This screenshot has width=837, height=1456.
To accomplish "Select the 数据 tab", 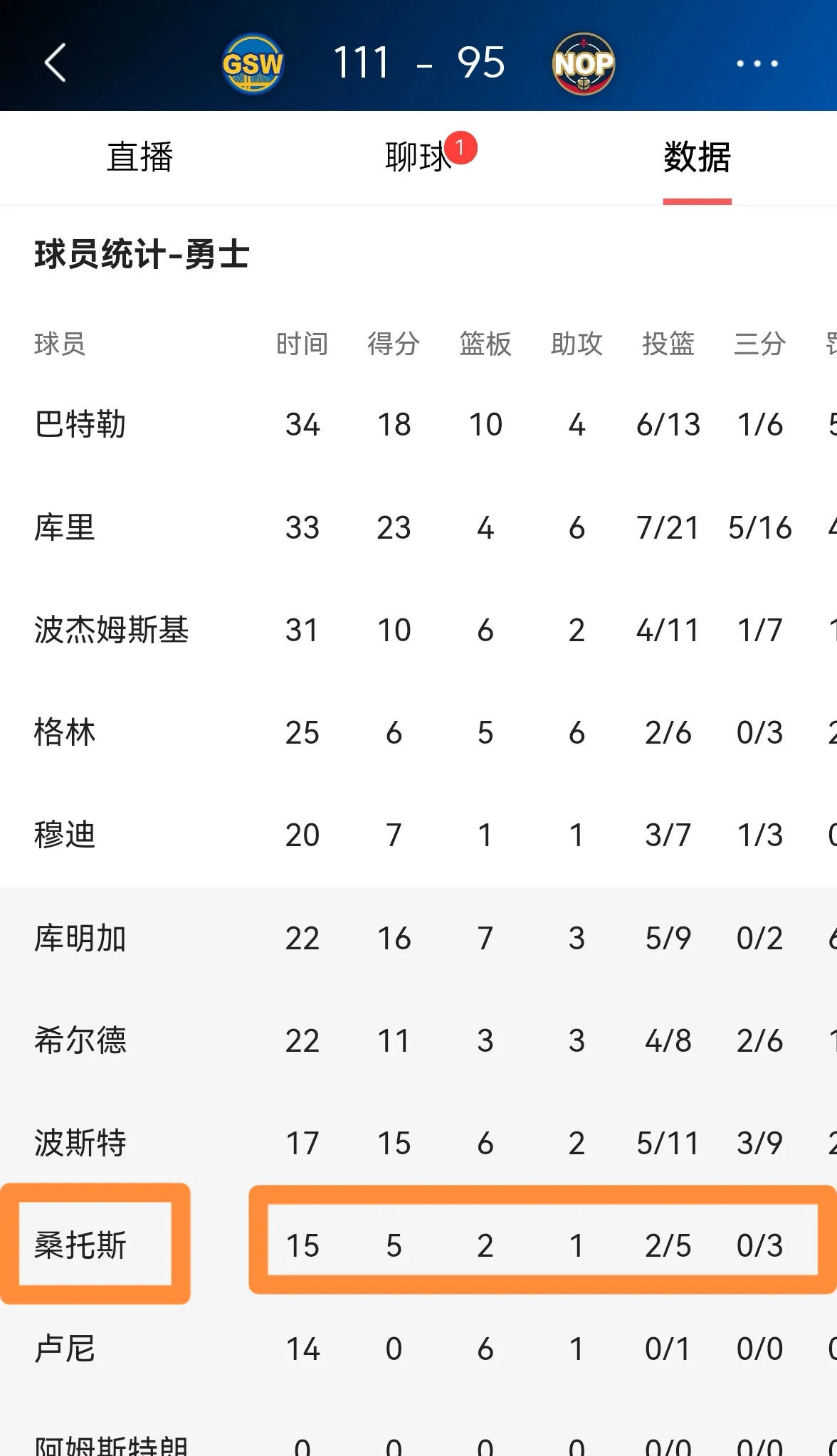I will 697,157.
